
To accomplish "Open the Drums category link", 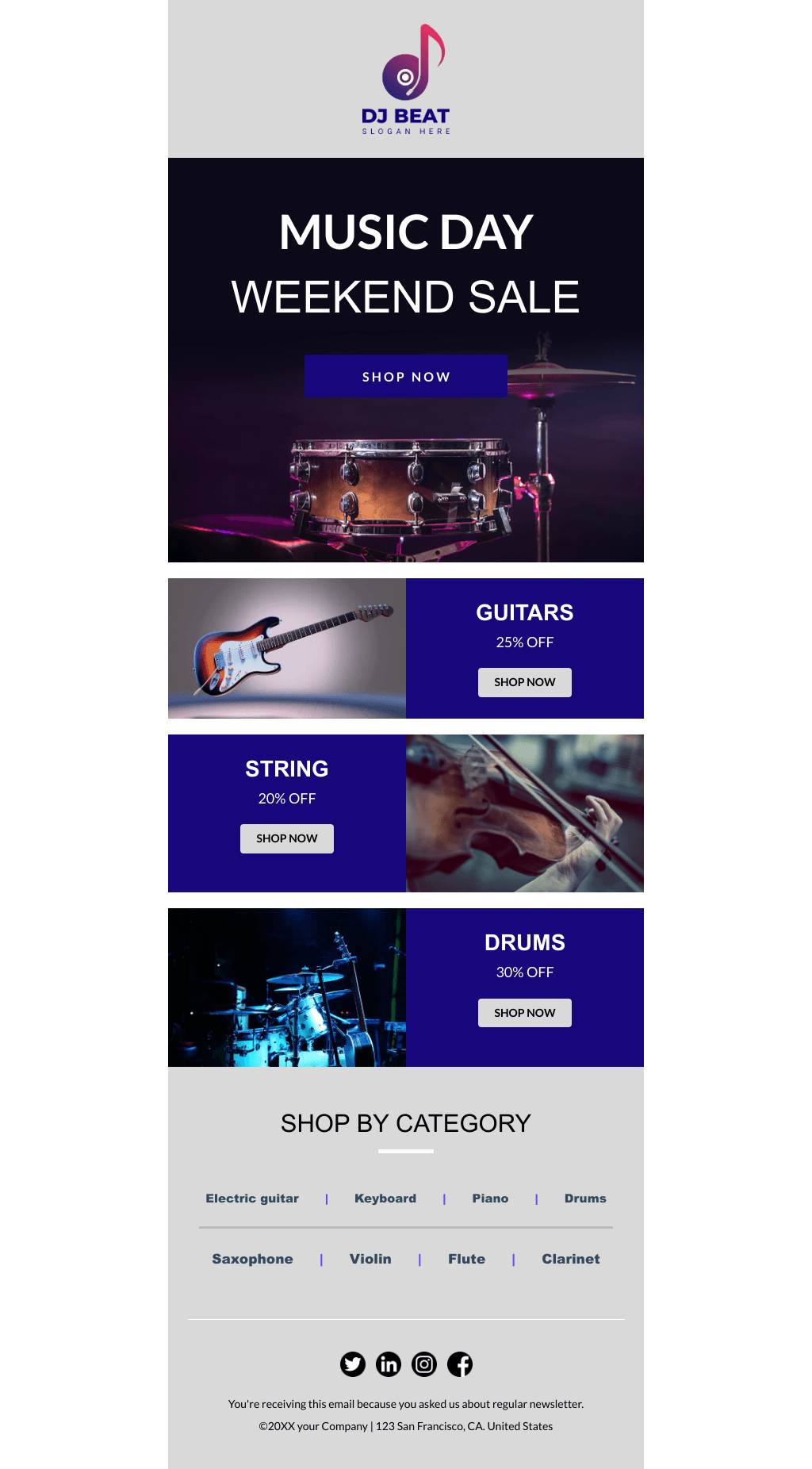I will (584, 1199).
